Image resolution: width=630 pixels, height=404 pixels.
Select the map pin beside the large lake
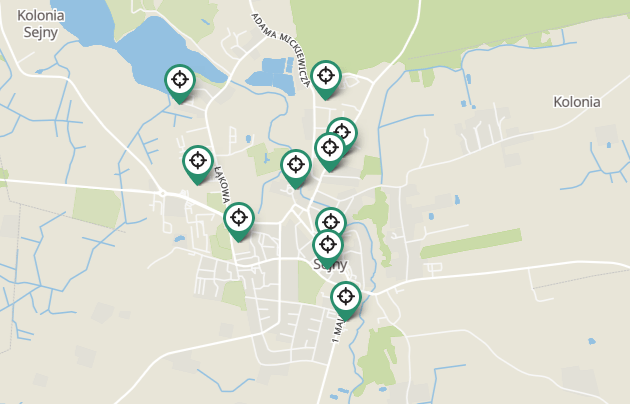pos(180,80)
